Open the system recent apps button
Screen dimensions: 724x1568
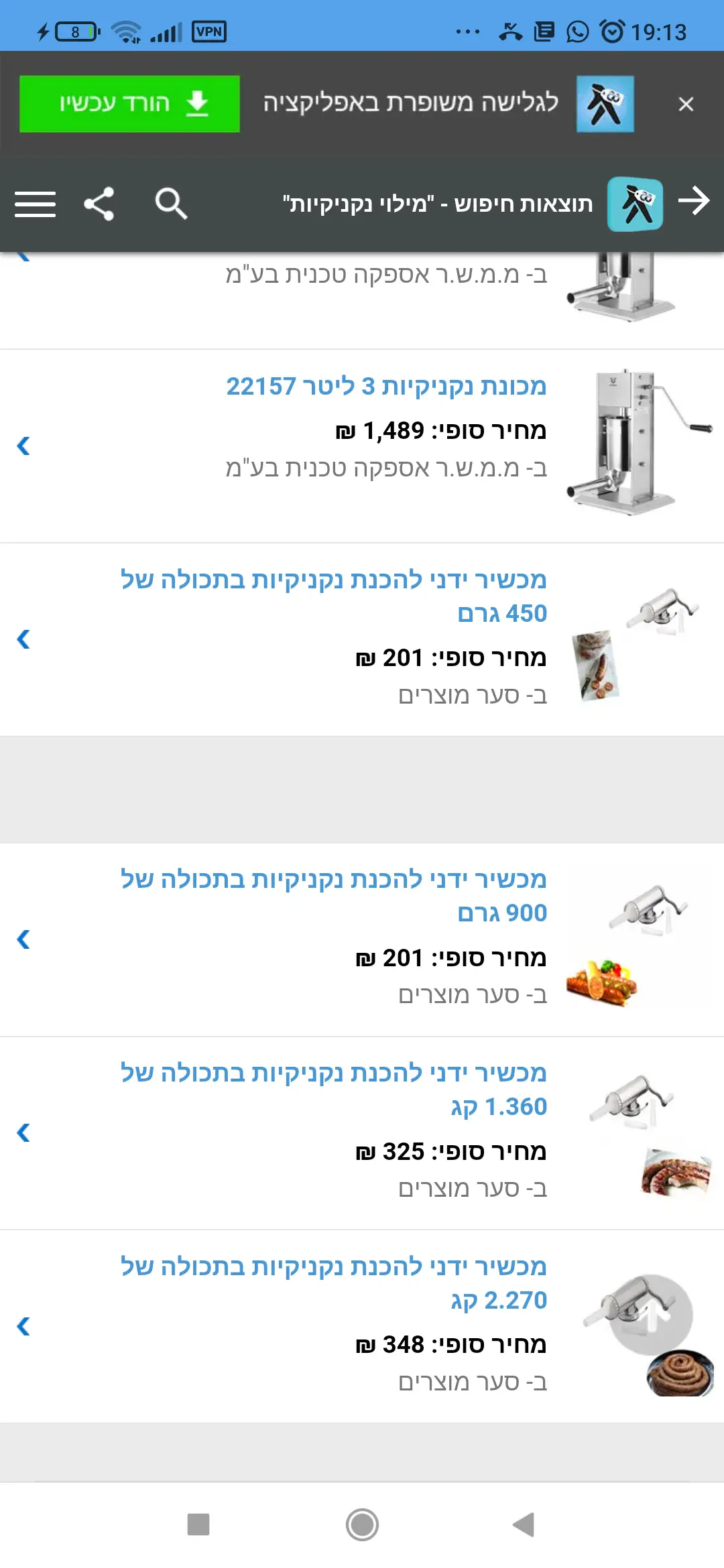pyautogui.click(x=198, y=1524)
